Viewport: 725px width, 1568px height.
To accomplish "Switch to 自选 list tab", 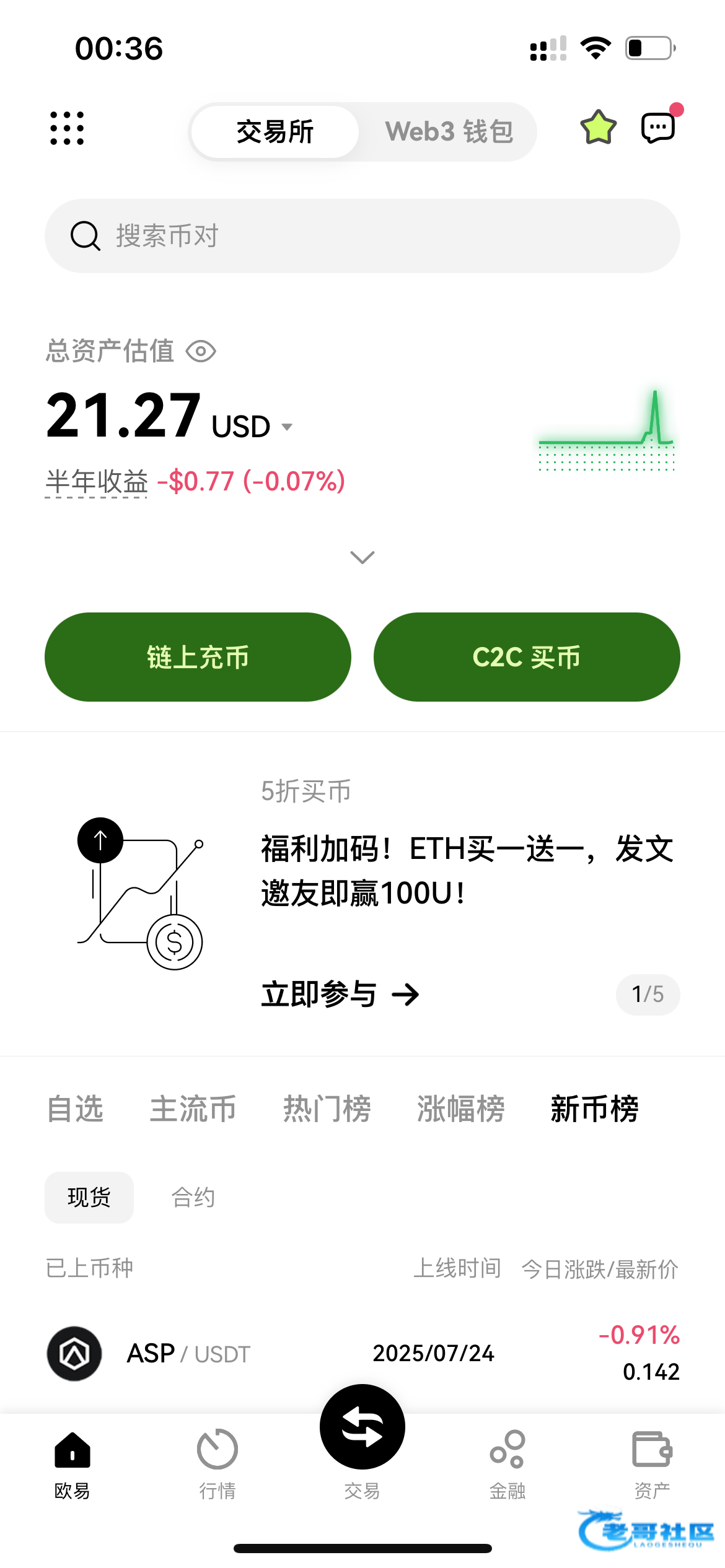I will tap(75, 1108).
